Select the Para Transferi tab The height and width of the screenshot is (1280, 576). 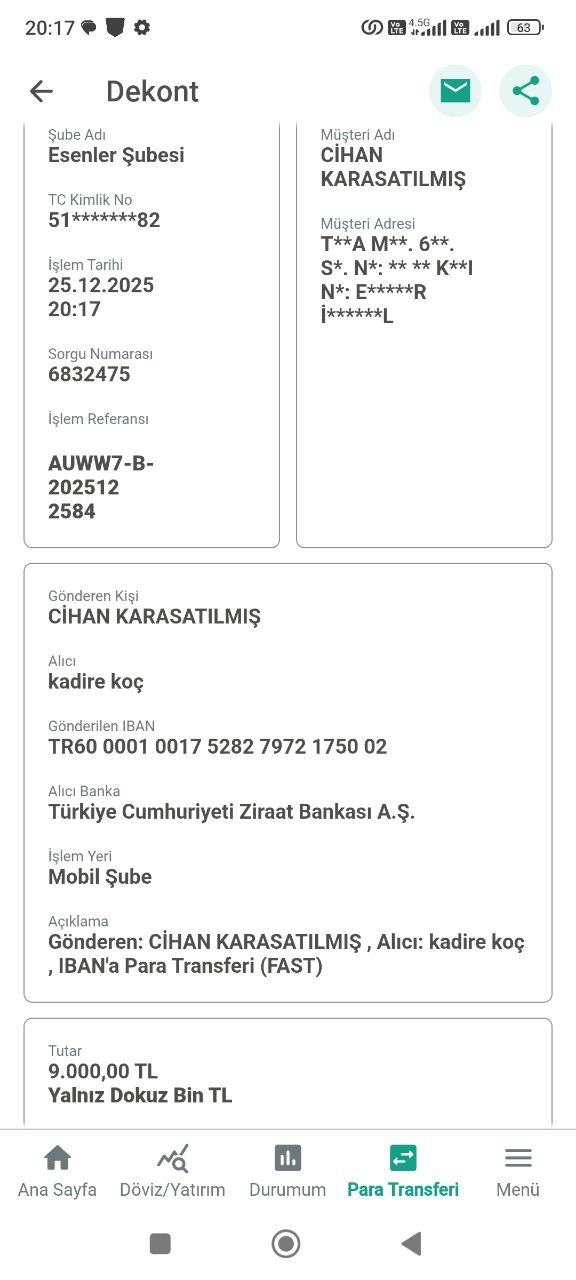click(x=403, y=1172)
